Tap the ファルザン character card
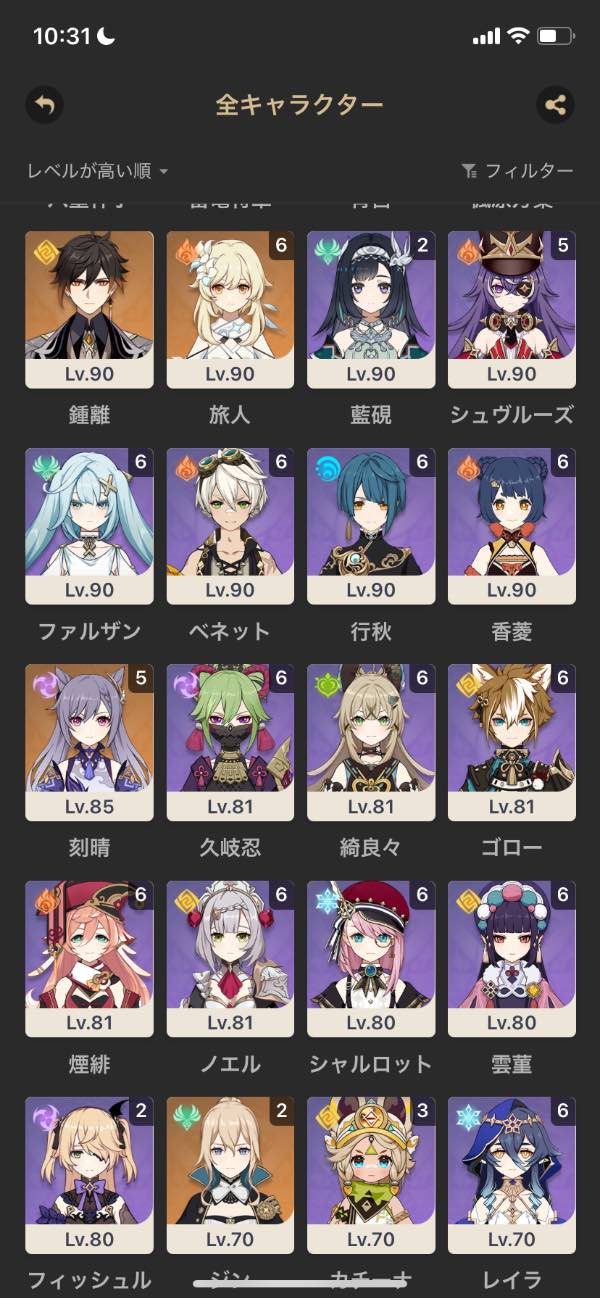Image resolution: width=600 pixels, height=1298 pixels. [89, 525]
